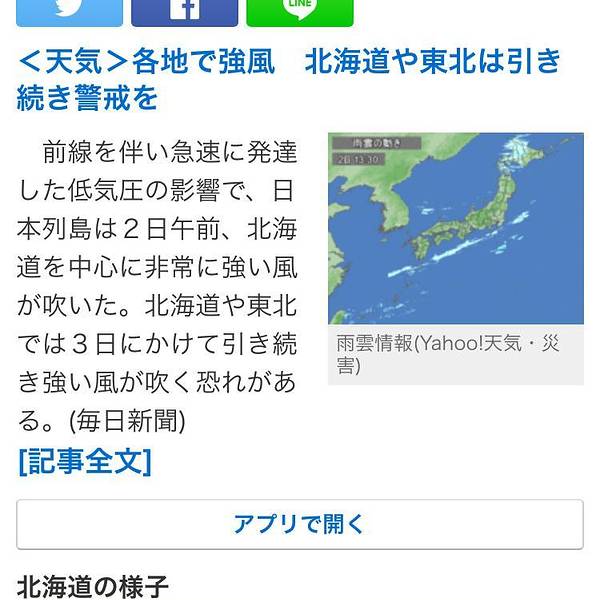Open the rain cloud radar map image

[455, 228]
